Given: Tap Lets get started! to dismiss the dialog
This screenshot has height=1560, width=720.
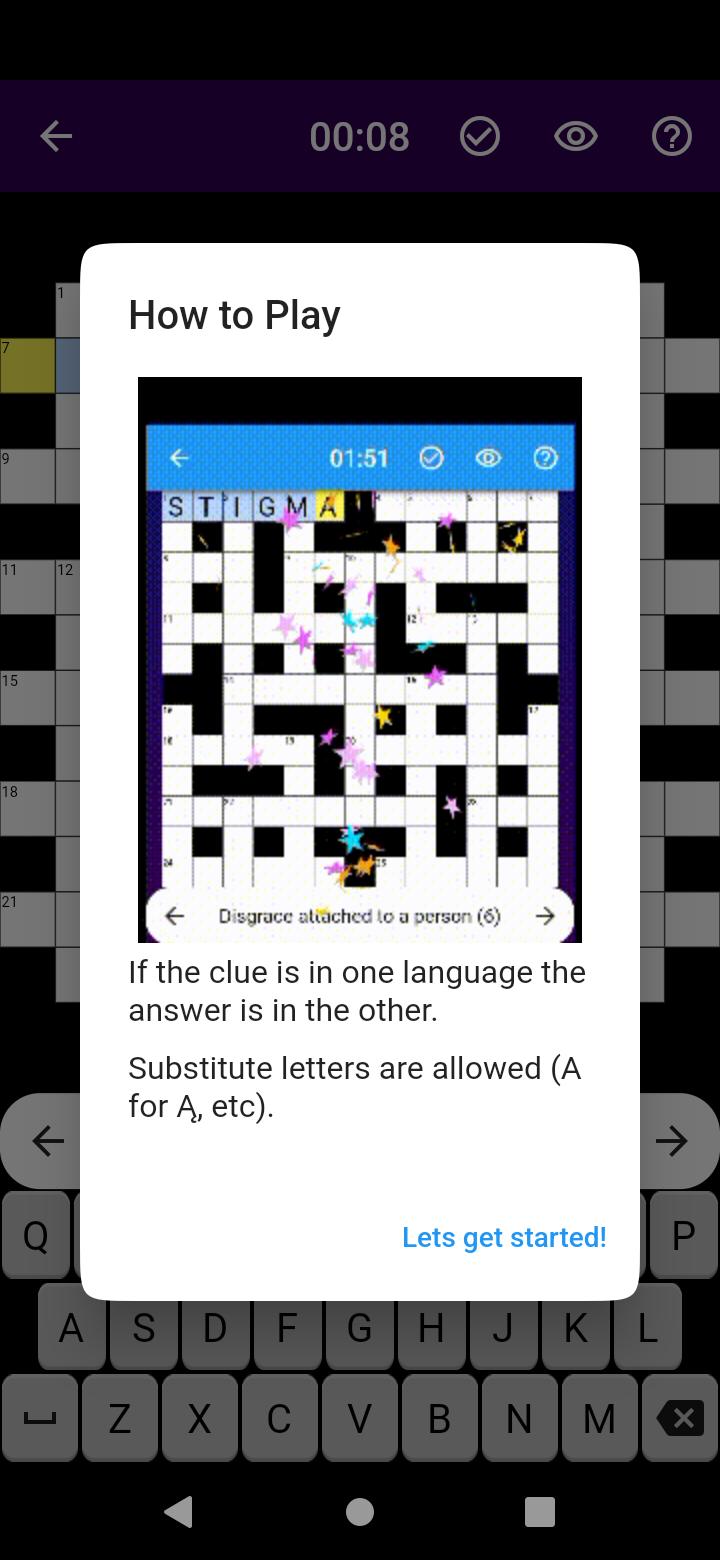Looking at the screenshot, I should click(x=504, y=1237).
